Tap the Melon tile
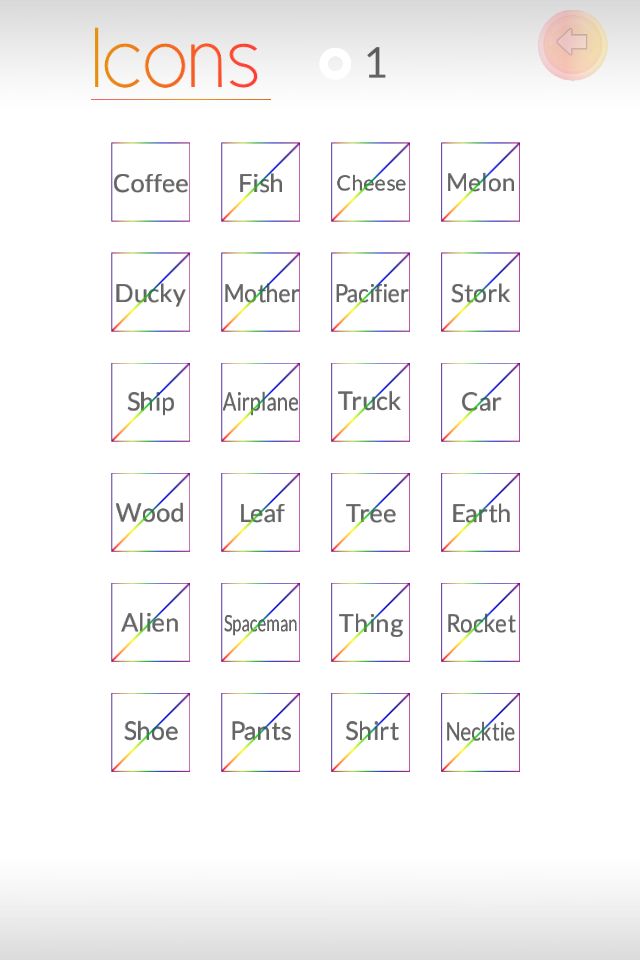Screen dimensions: 640x960 pos(480,182)
